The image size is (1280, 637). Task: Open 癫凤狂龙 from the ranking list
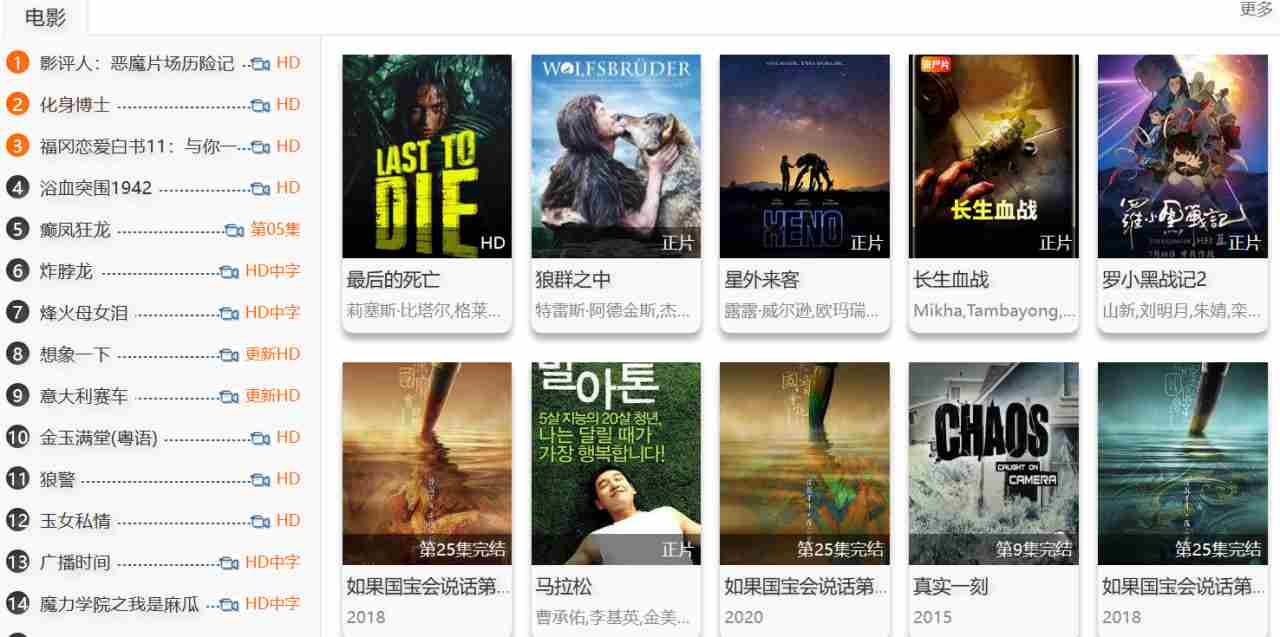point(75,230)
